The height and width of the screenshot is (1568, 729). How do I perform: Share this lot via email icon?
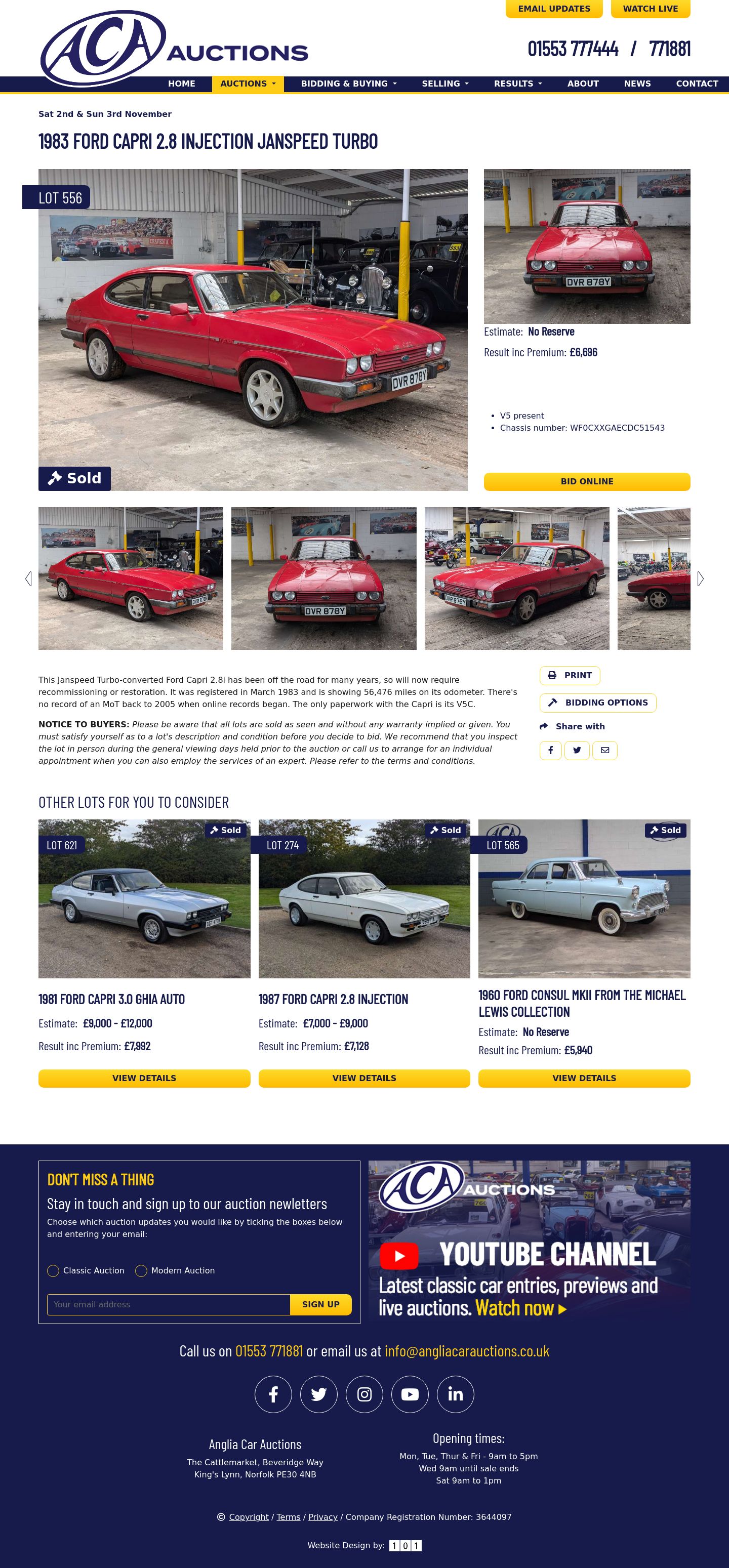605,750
